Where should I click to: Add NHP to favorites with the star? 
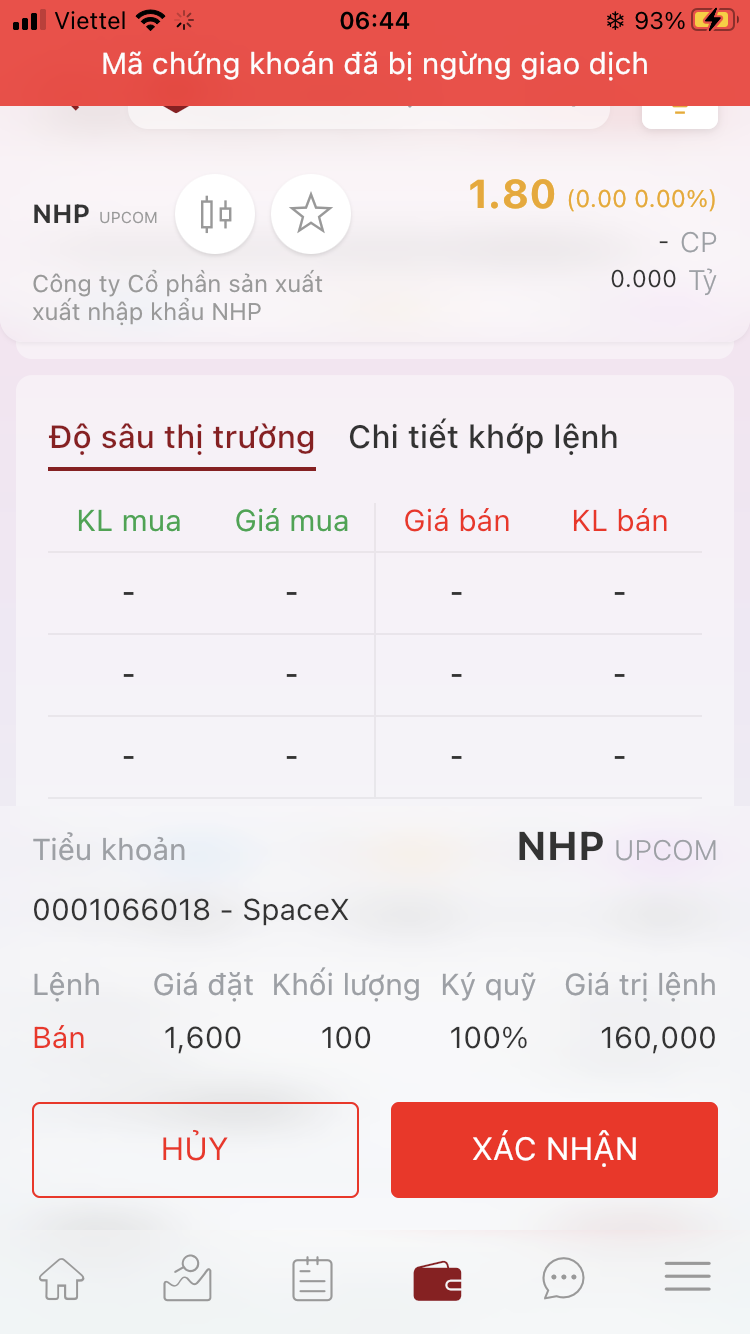311,214
